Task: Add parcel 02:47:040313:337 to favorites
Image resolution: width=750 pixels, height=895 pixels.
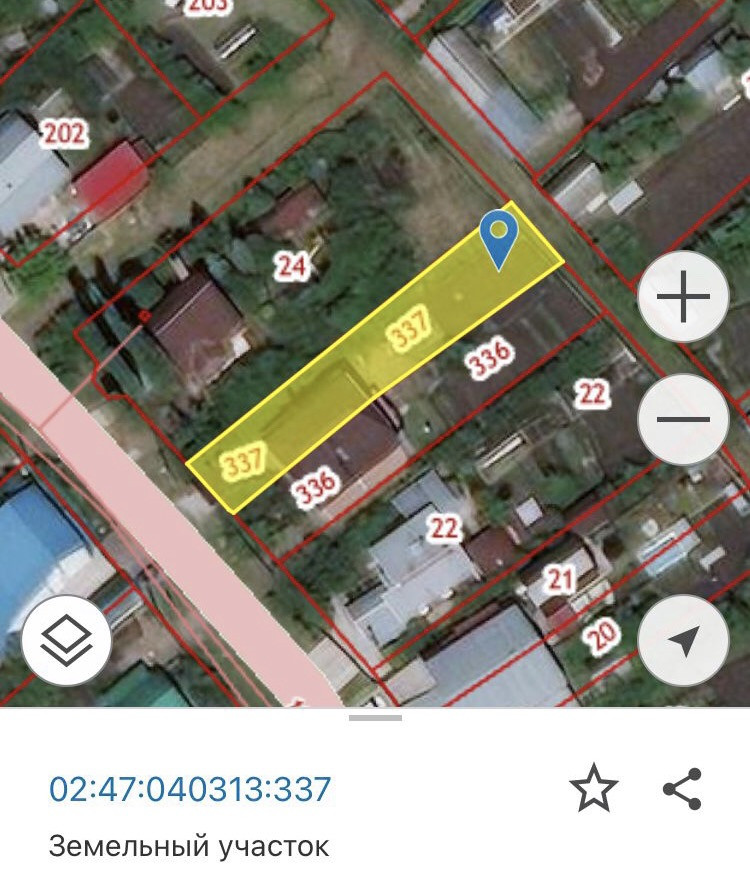Action: 593,790
